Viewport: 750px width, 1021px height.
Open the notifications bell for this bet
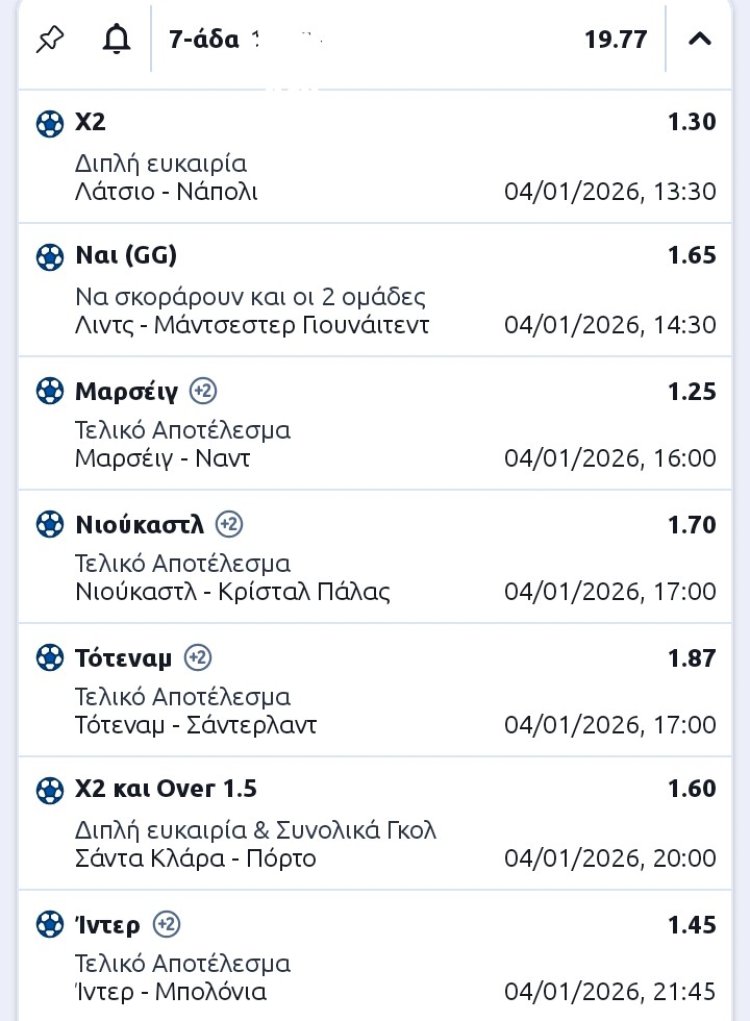pyautogui.click(x=117, y=39)
